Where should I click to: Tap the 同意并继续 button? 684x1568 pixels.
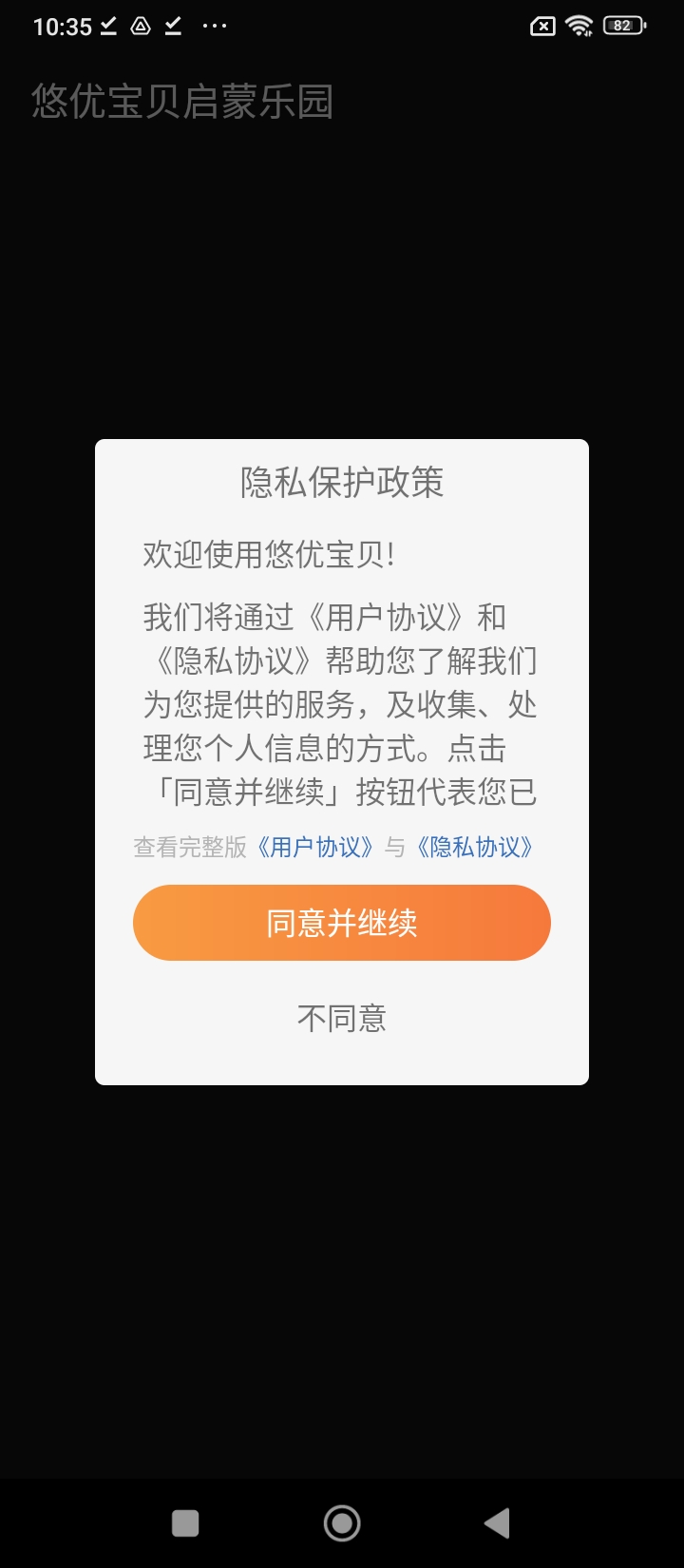click(x=342, y=923)
